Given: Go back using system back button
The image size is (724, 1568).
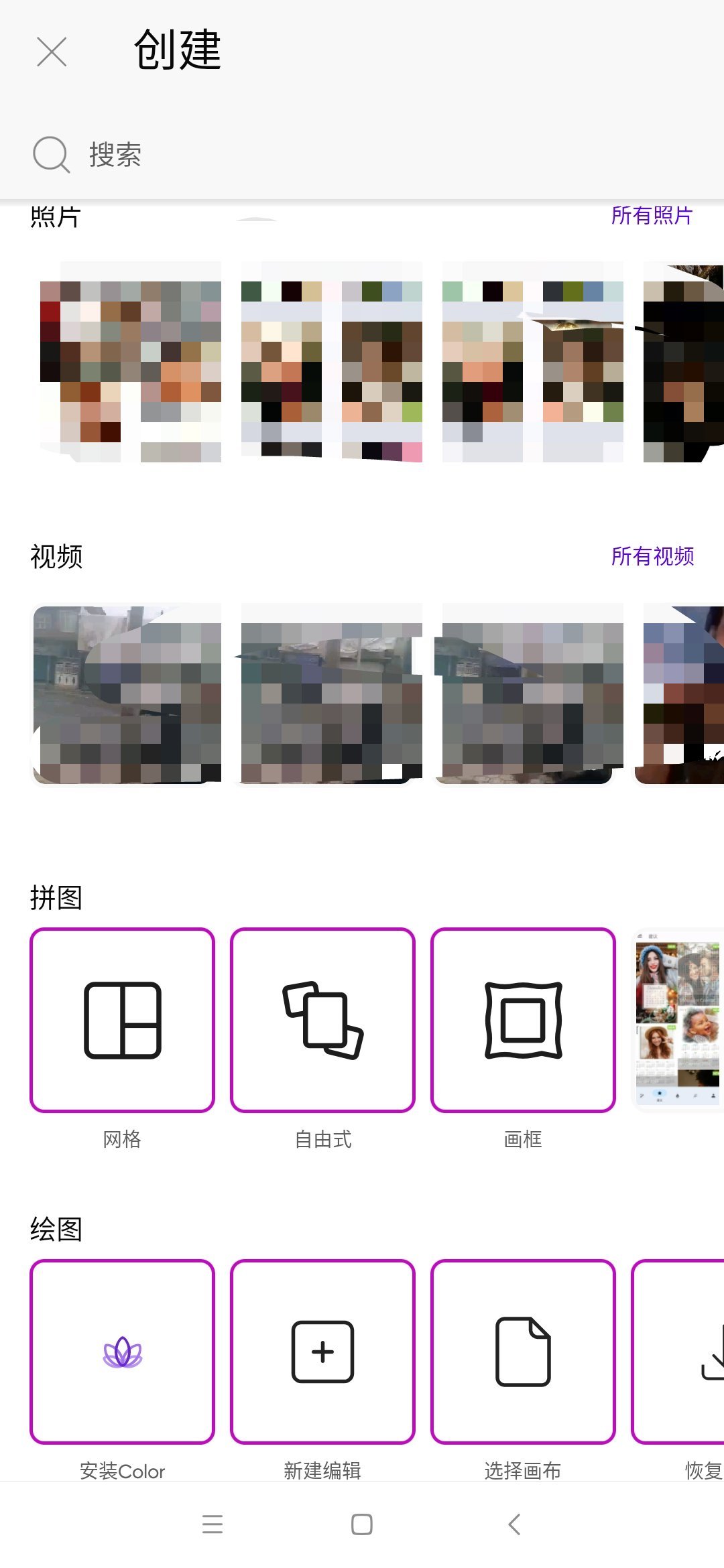Looking at the screenshot, I should click(x=514, y=1524).
